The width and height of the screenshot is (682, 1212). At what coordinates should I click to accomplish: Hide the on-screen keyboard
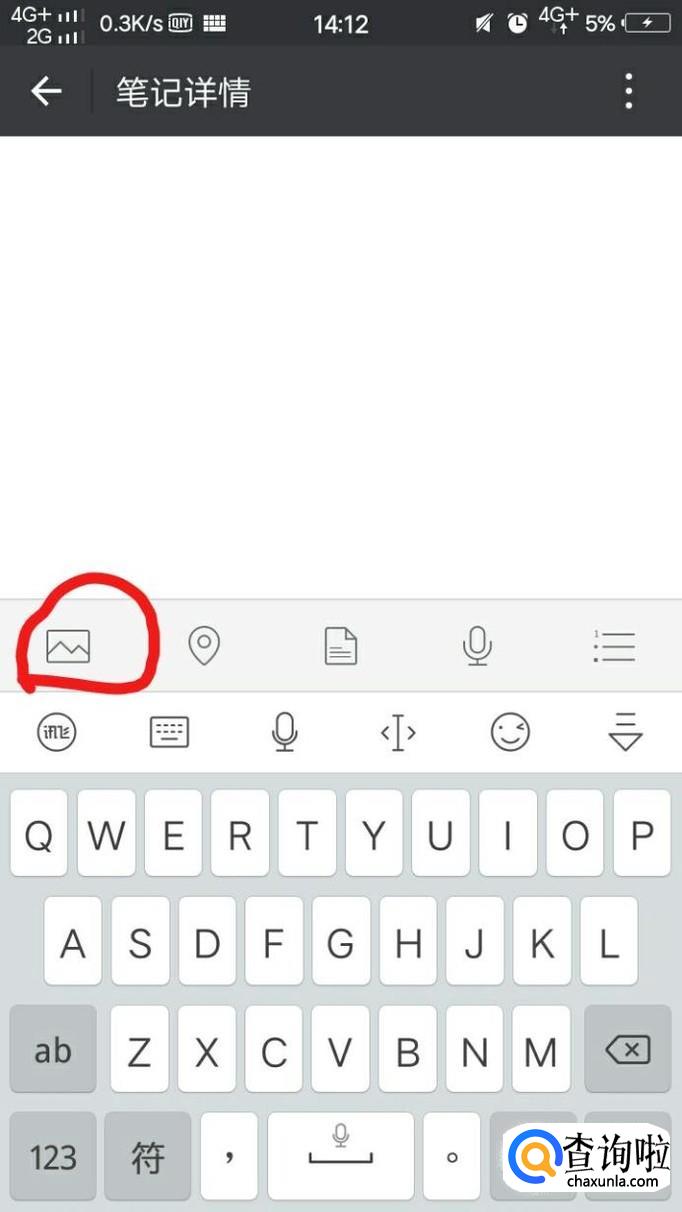point(625,733)
